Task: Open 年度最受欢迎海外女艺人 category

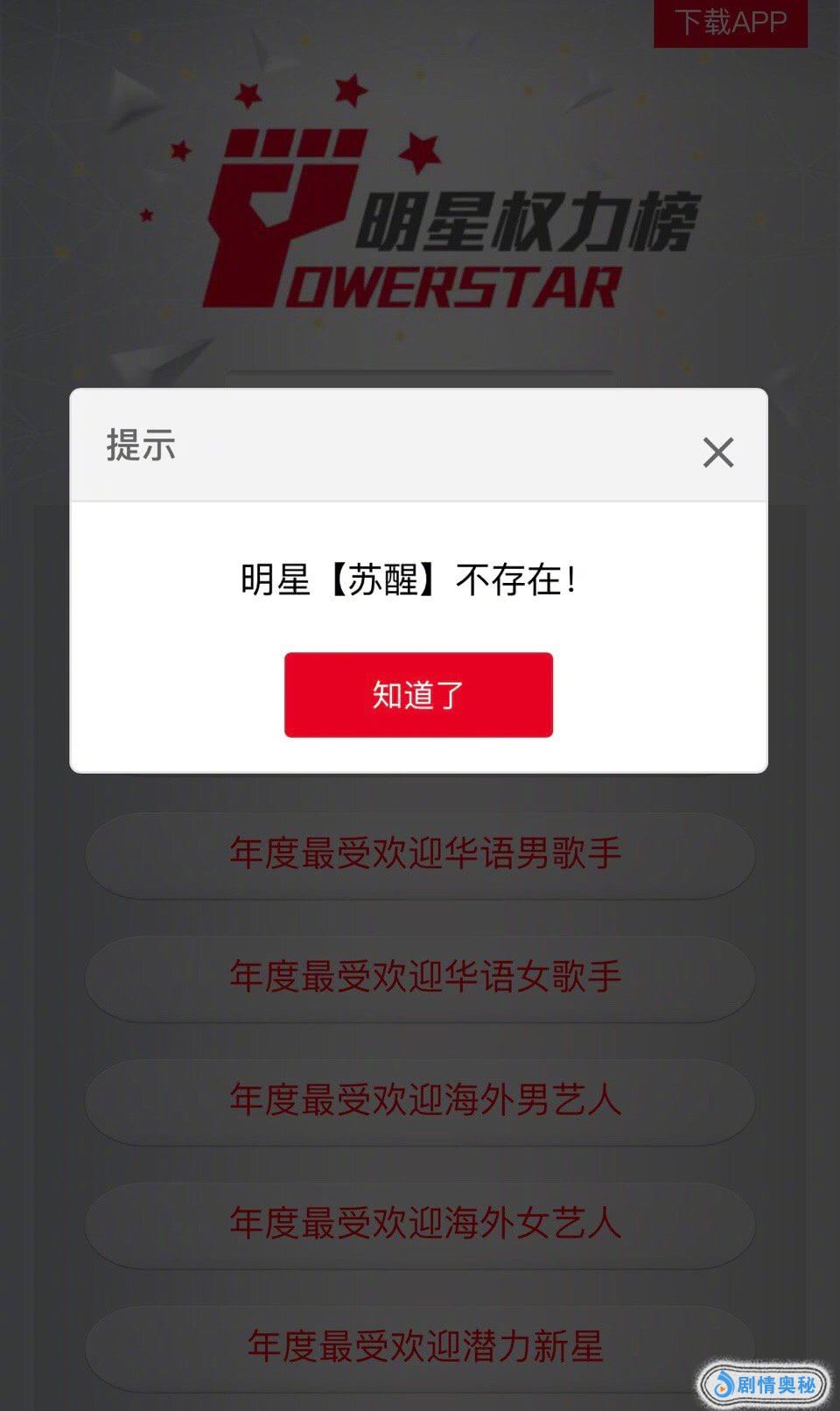Action: pyautogui.click(x=420, y=1224)
